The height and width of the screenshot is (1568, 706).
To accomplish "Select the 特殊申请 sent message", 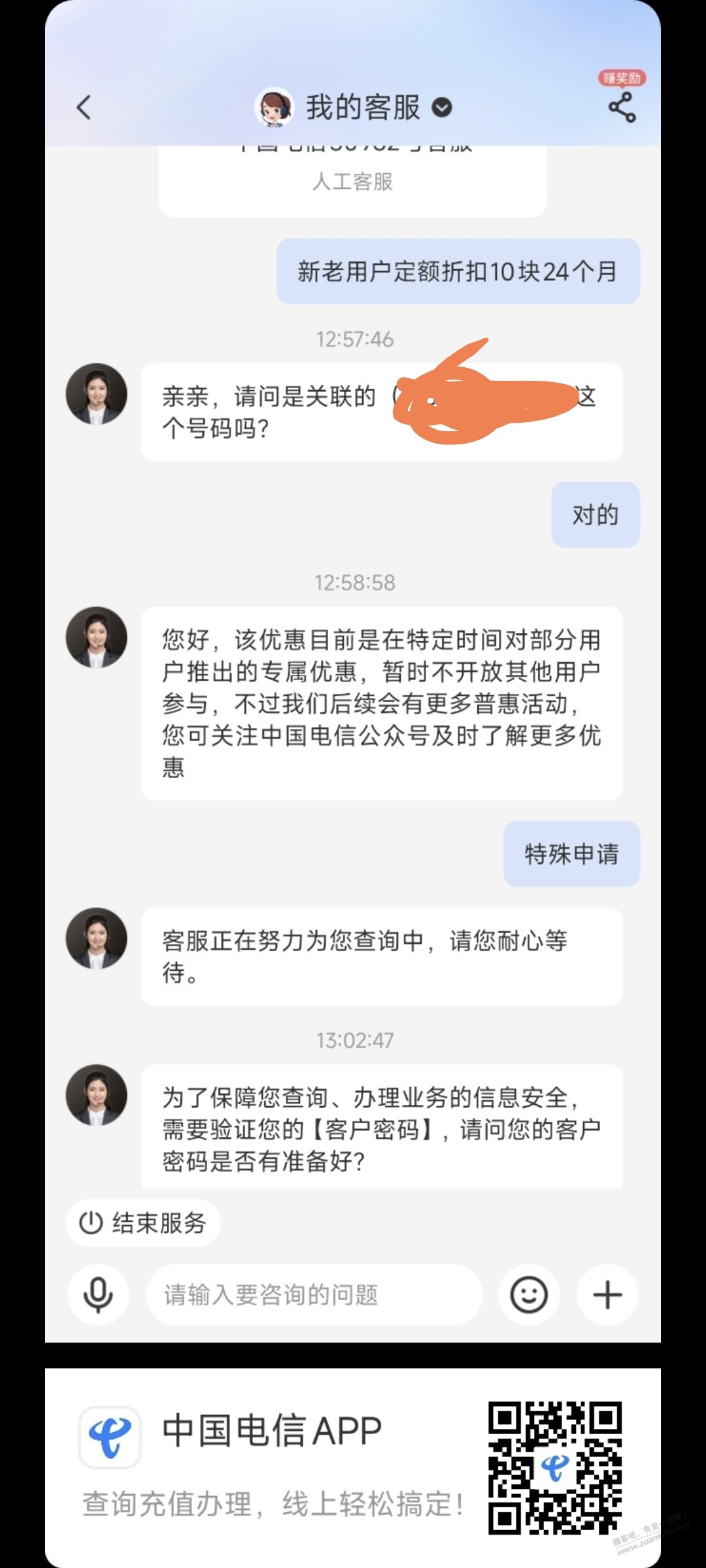I will pos(571,853).
